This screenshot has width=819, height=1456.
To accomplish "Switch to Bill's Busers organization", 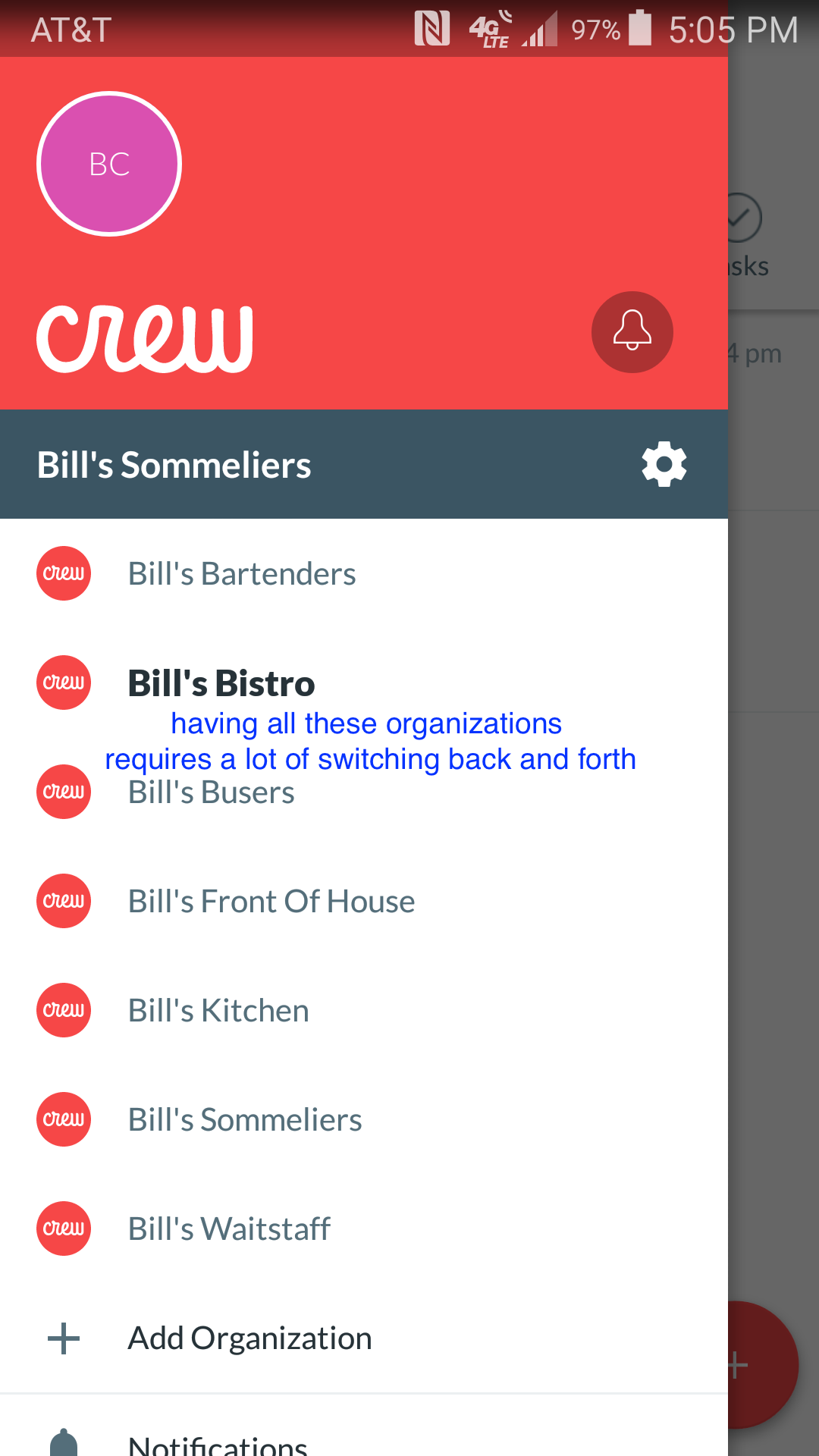I will (x=364, y=792).
